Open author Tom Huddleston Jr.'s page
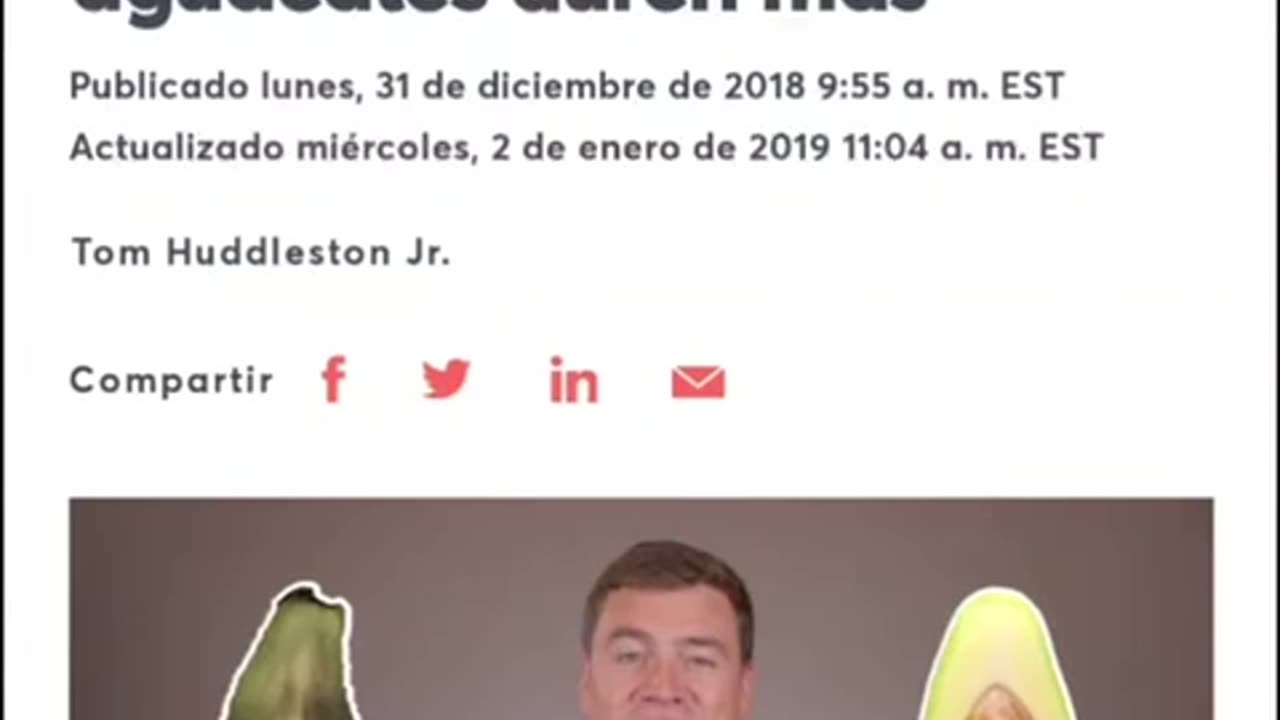This screenshot has width=1280, height=720. pos(260,252)
